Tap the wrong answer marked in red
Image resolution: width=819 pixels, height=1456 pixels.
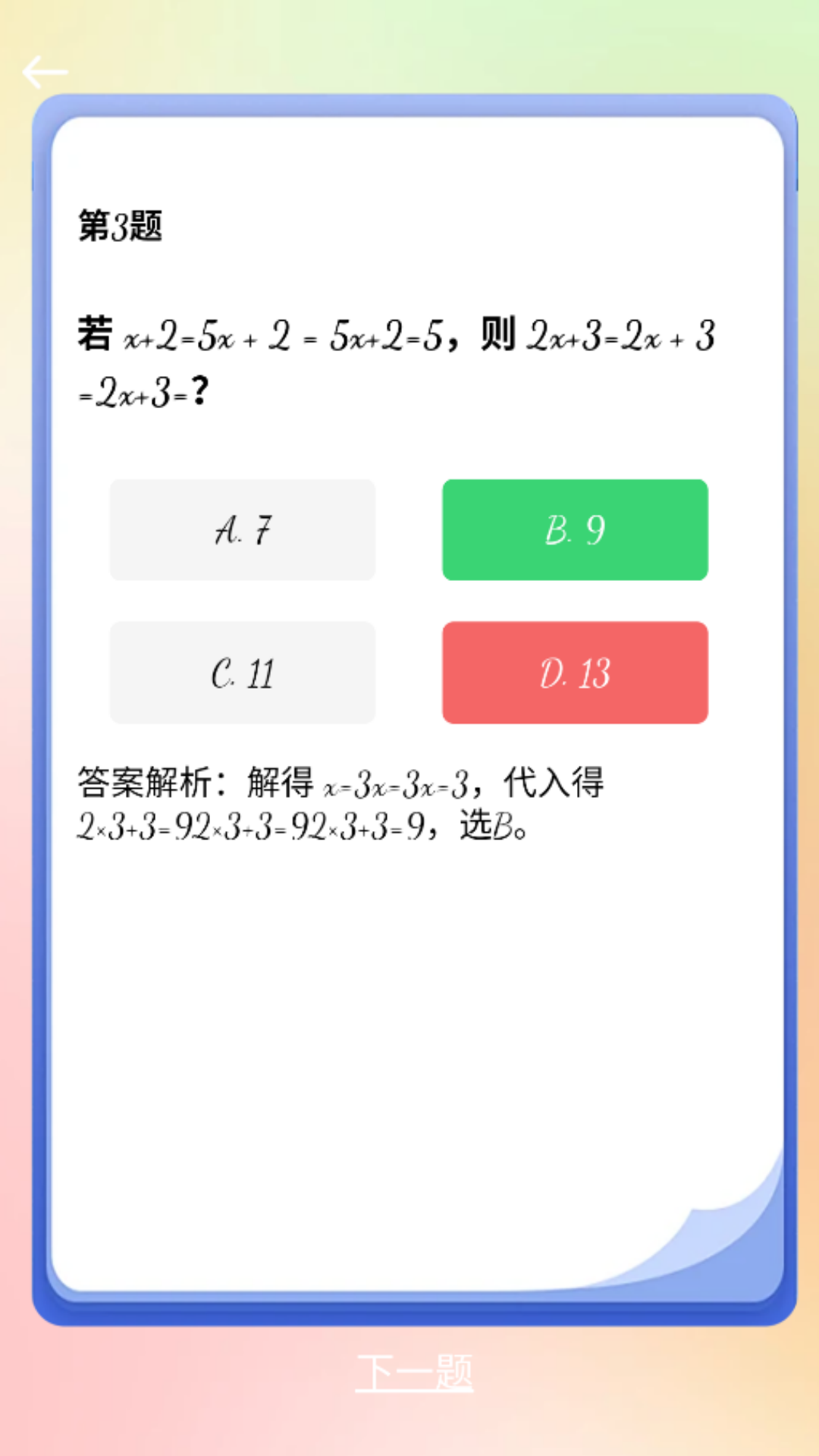pos(575,672)
